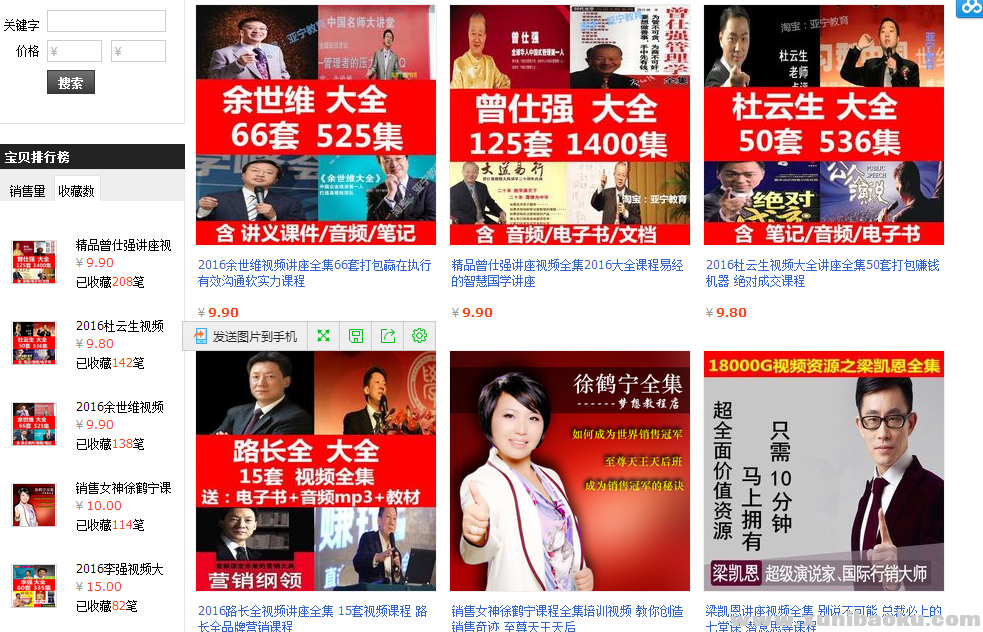Open the 徐鹤宁全集 product image
983x632 pixels.
(569, 470)
